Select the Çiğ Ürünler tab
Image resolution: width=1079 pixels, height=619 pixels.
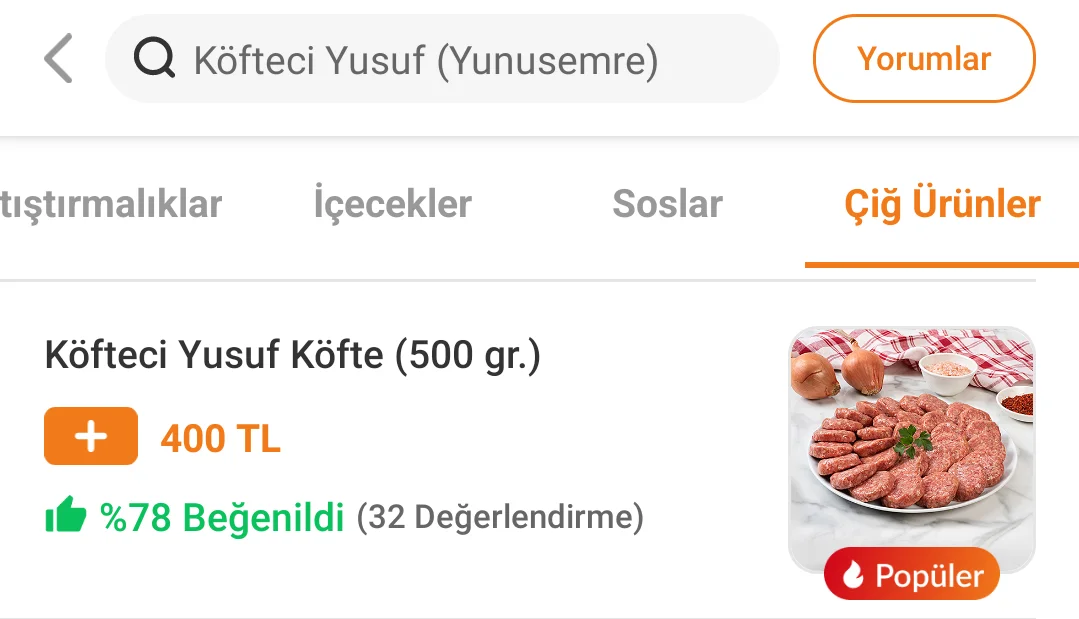942,205
